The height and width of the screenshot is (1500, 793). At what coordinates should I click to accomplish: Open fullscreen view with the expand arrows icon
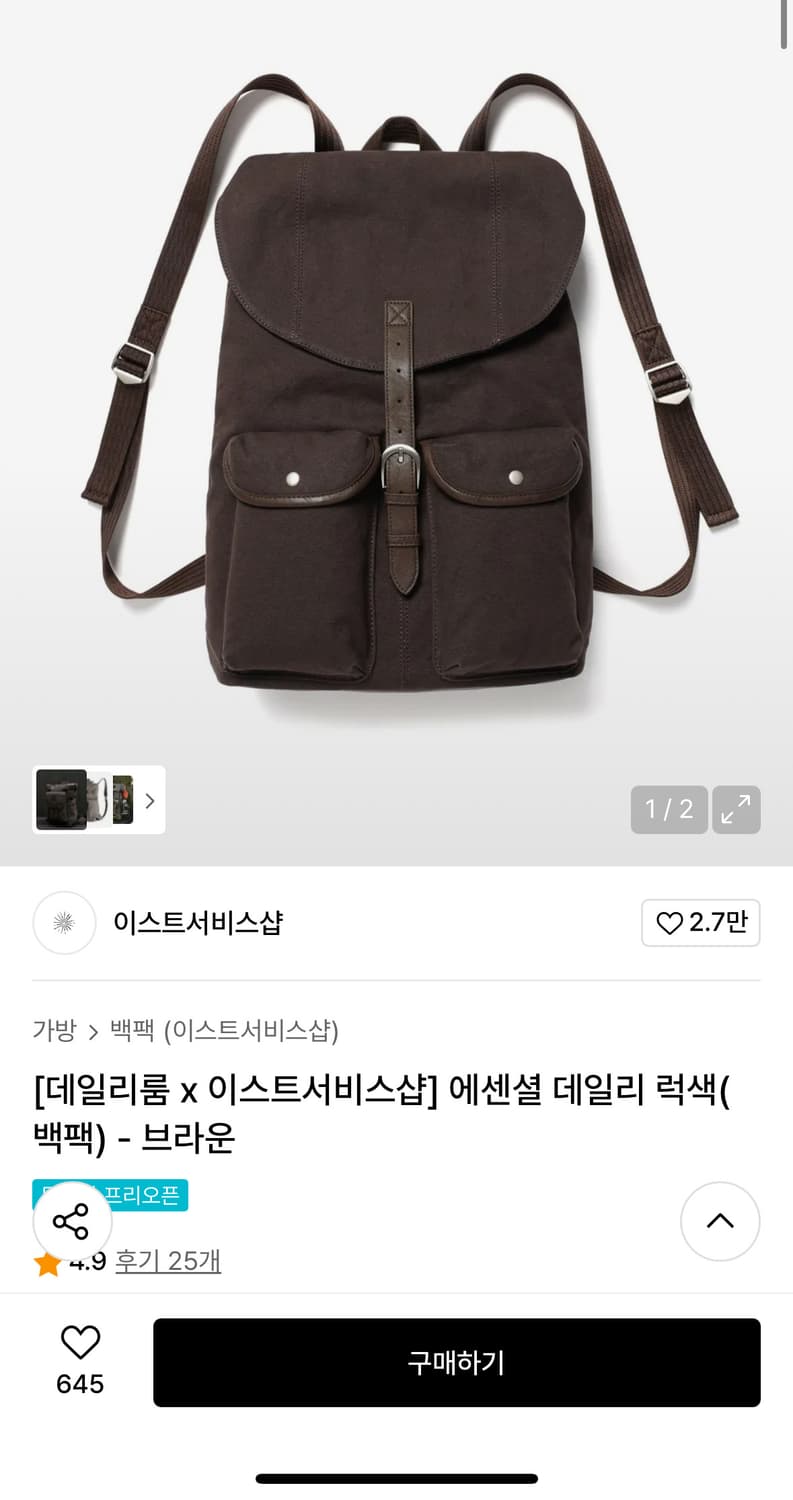[x=736, y=810]
